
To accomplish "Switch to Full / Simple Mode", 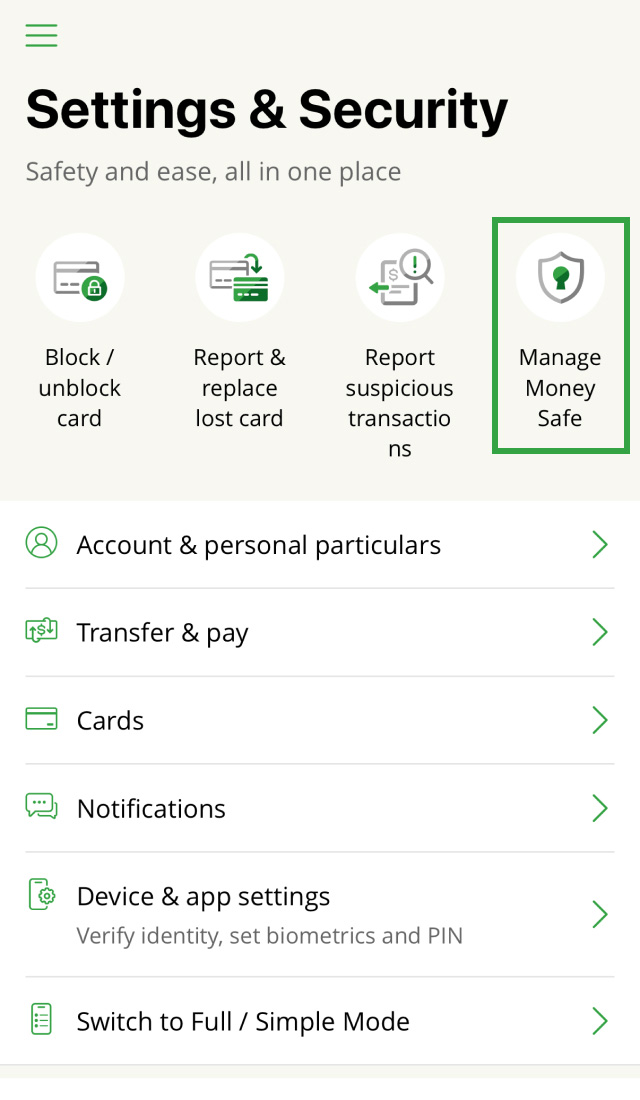I will point(318,1021).
